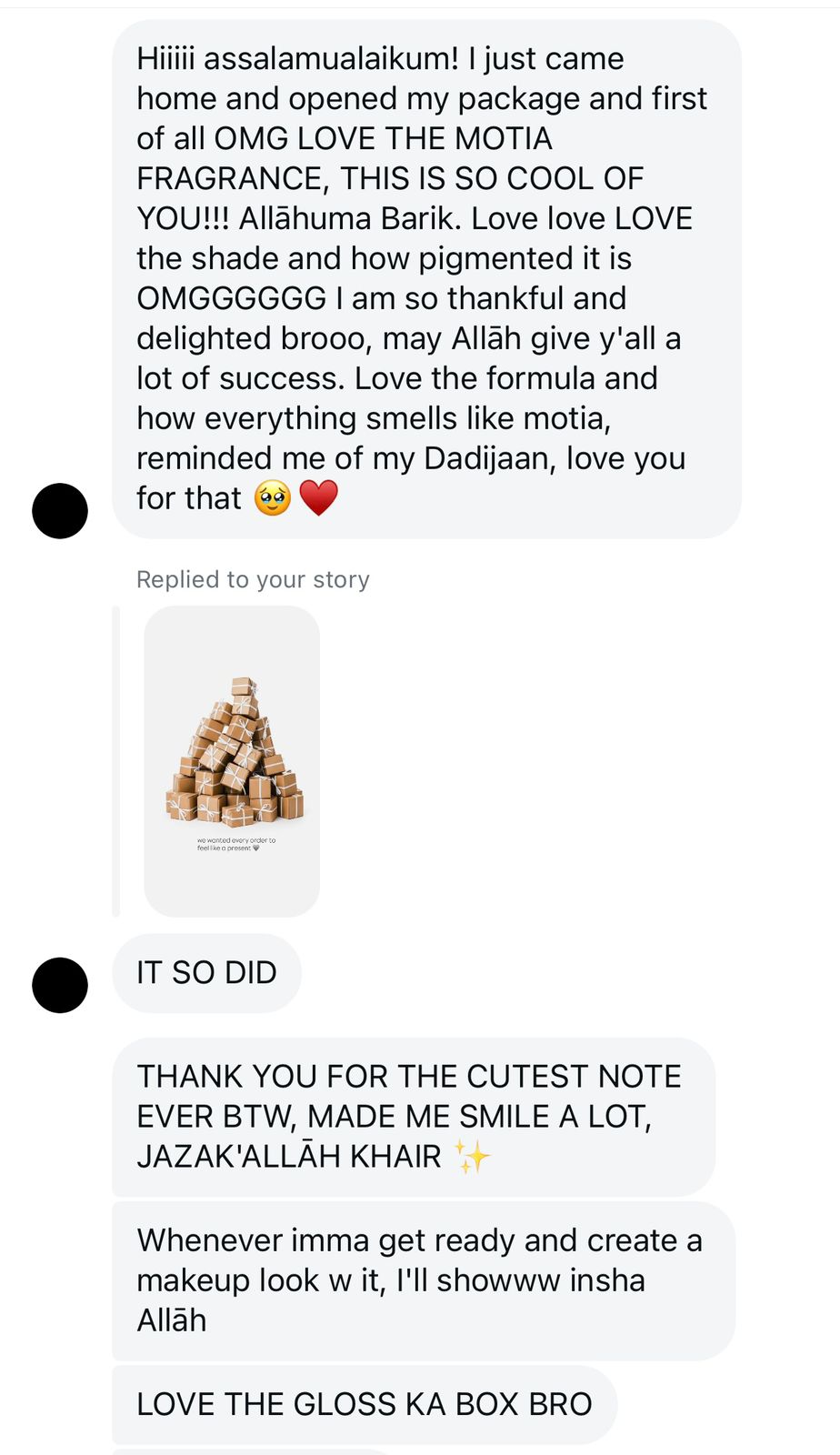
Task: Open the replied story thumbnail with boxes
Action: 232,761
